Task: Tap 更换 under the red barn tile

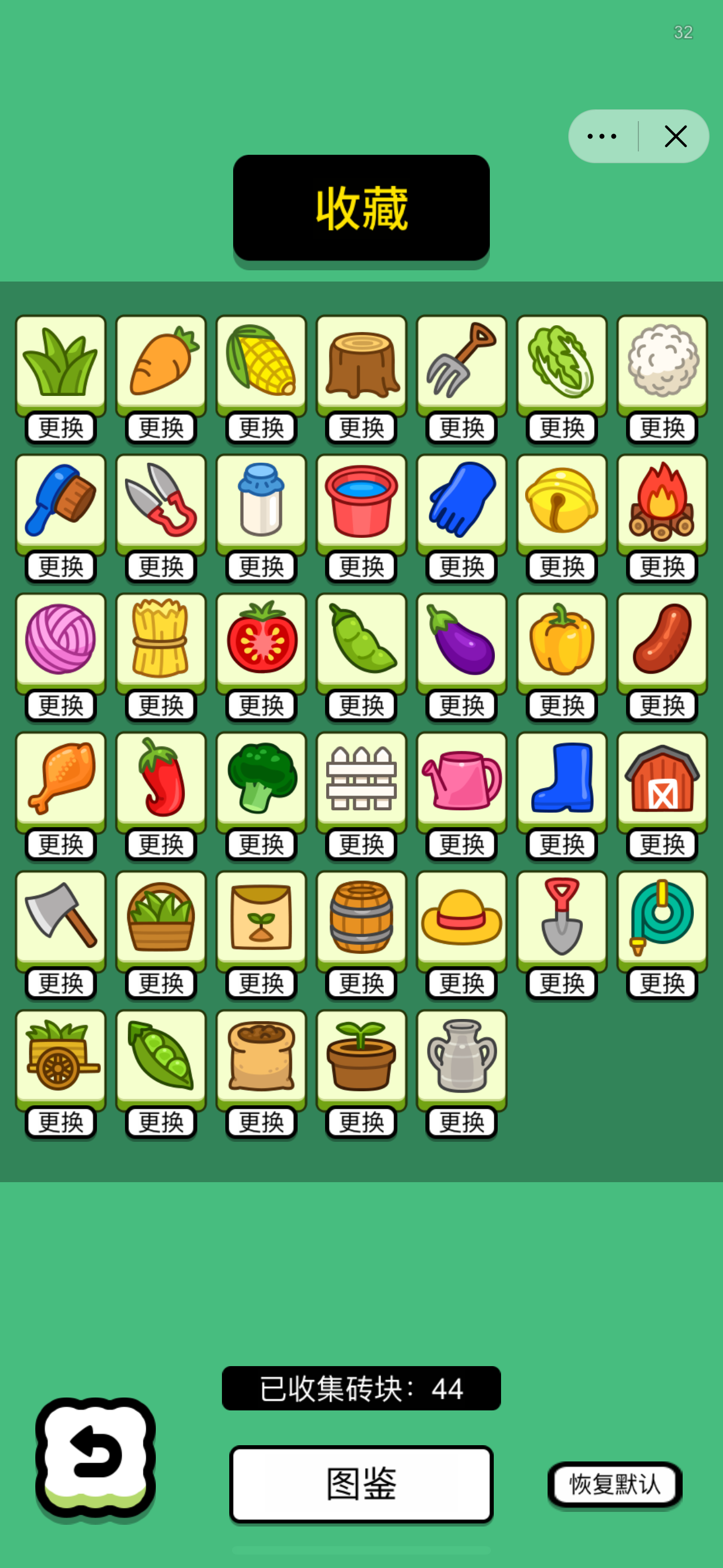Action: (x=661, y=844)
